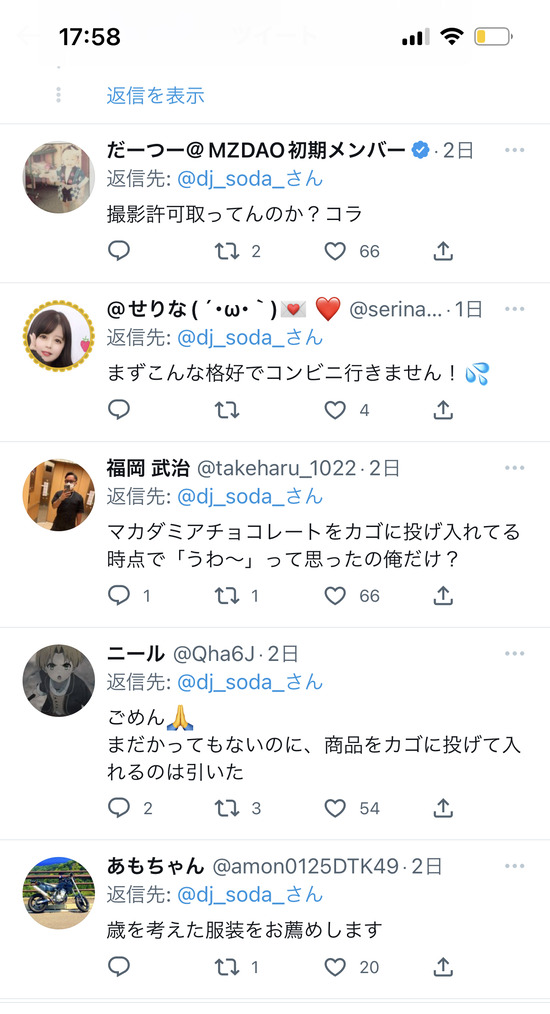Open せりな's profile picture
550x1014 pixels.
(x=59, y=336)
